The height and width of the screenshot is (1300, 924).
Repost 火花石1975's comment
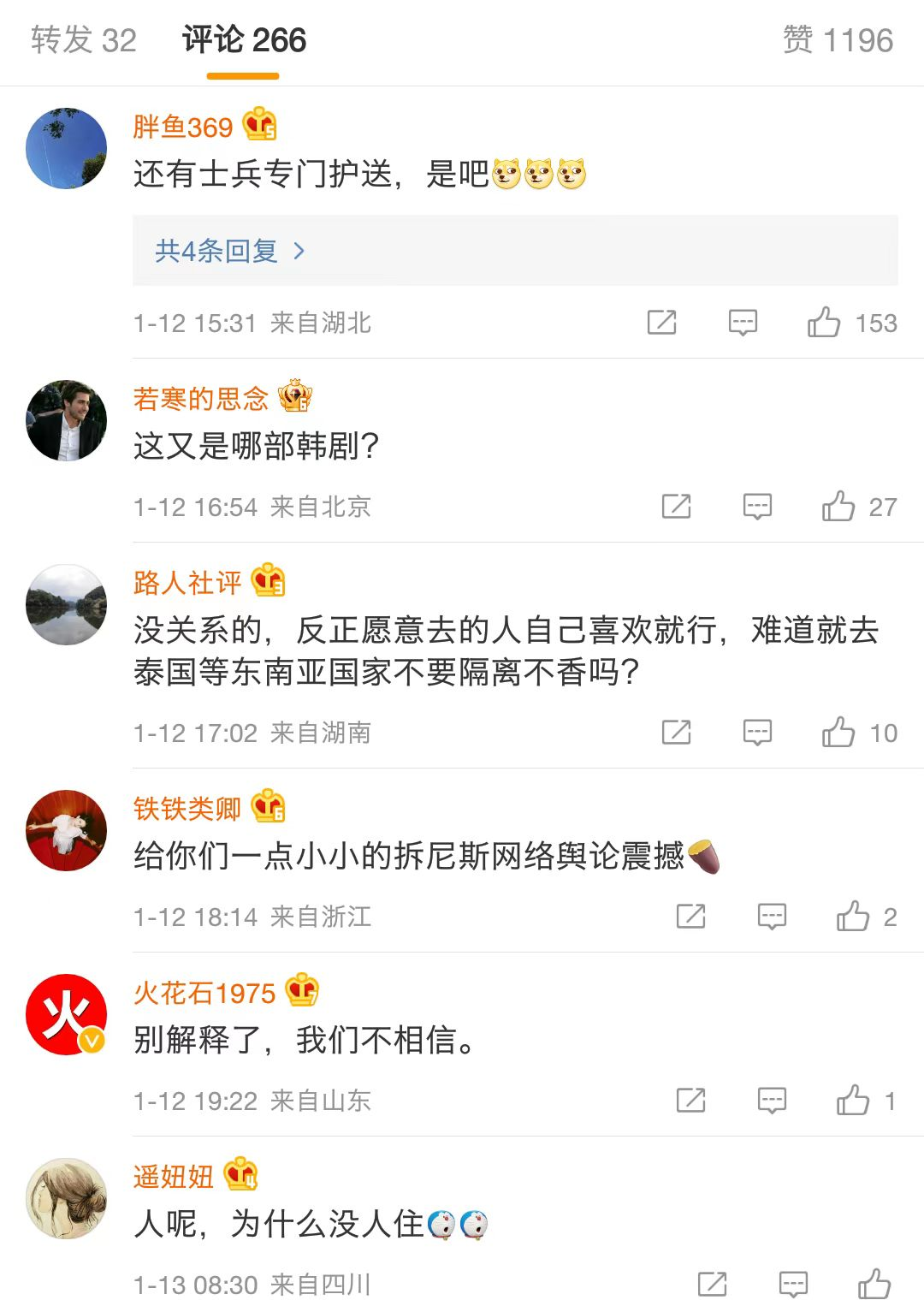coord(690,1101)
